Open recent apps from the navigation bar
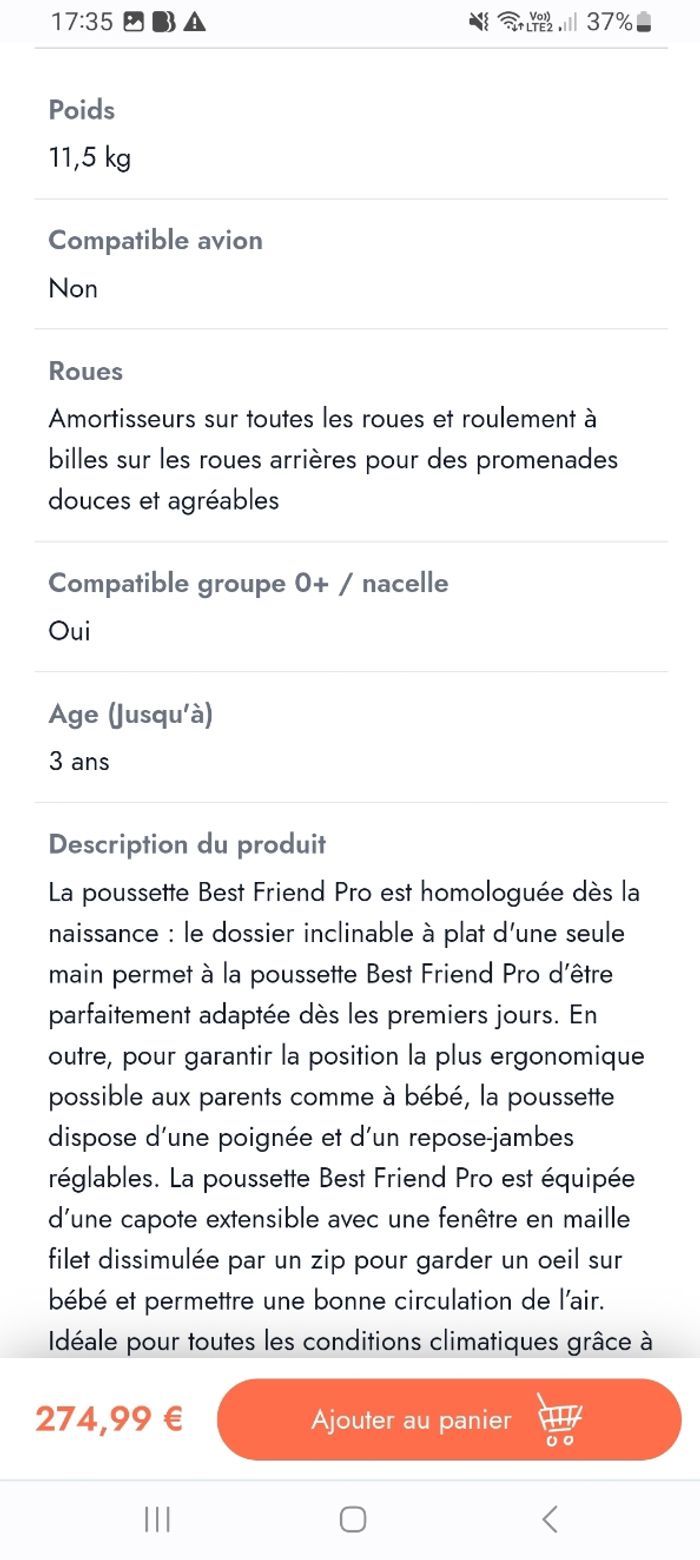700x1560 pixels. point(157,1519)
